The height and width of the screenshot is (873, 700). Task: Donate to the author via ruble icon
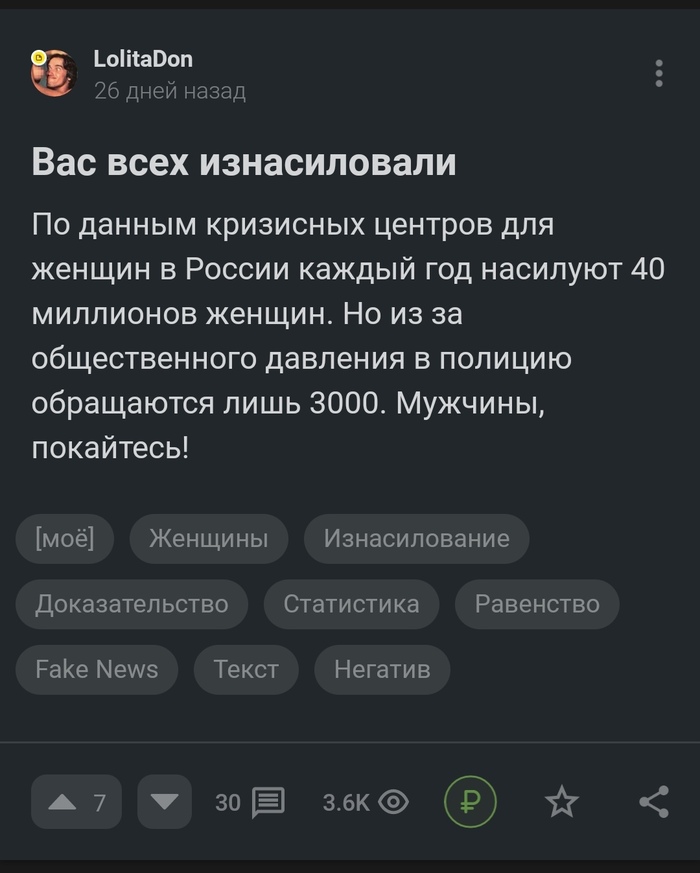[x=470, y=802]
